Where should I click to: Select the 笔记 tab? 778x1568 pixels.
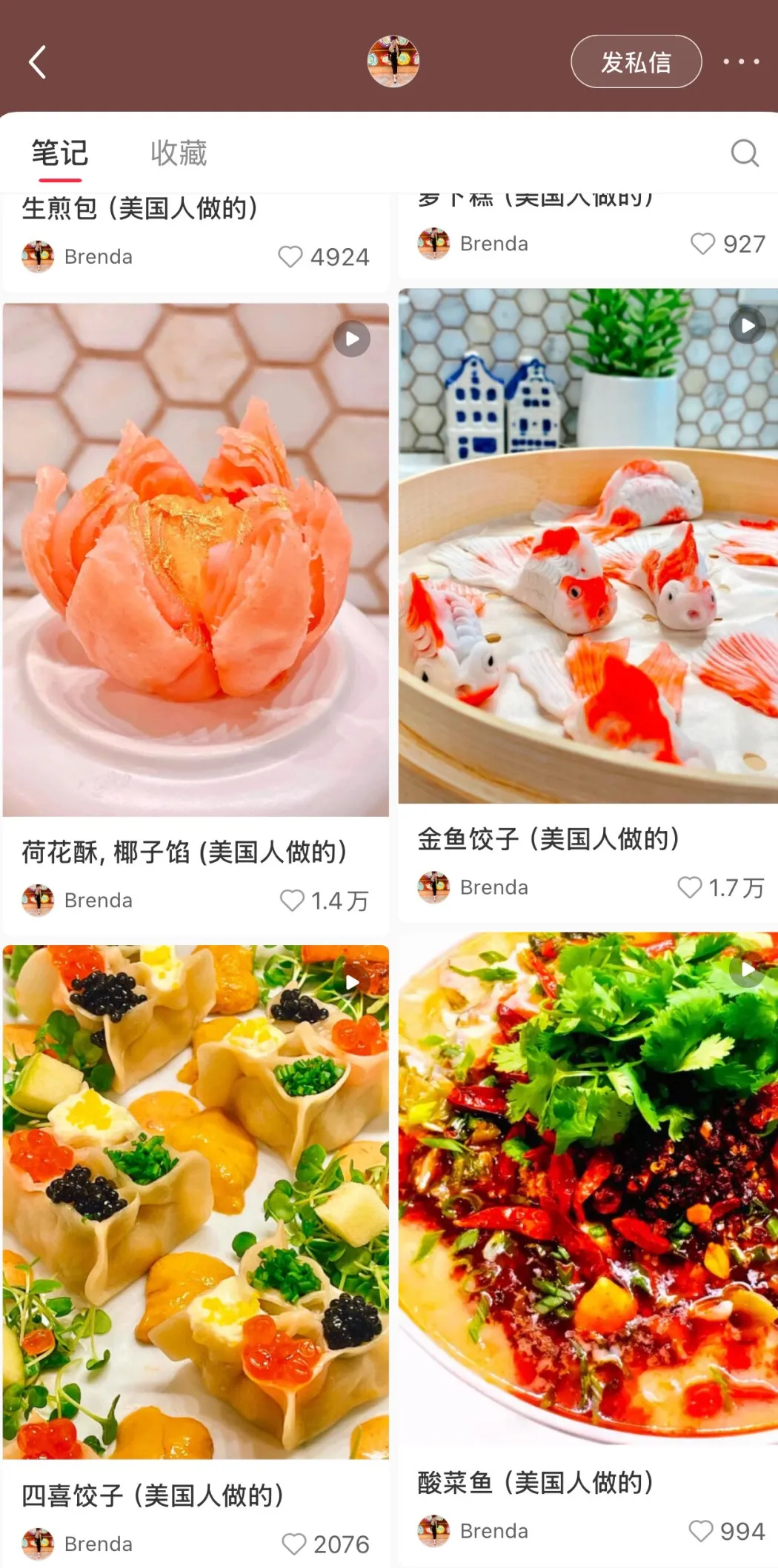click(x=60, y=153)
